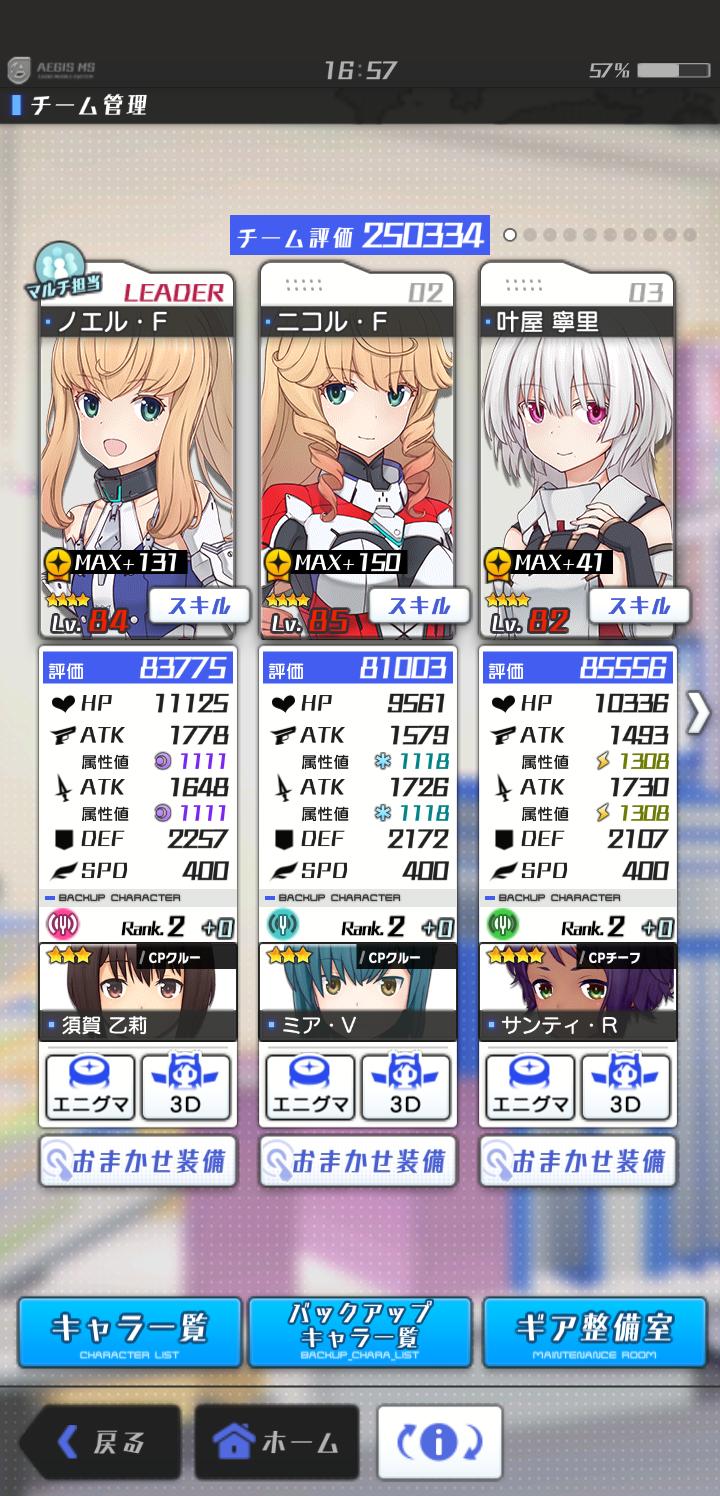
Task: Auto-equip gear for ノエル・F with おまかせ装備
Action: point(138,1161)
